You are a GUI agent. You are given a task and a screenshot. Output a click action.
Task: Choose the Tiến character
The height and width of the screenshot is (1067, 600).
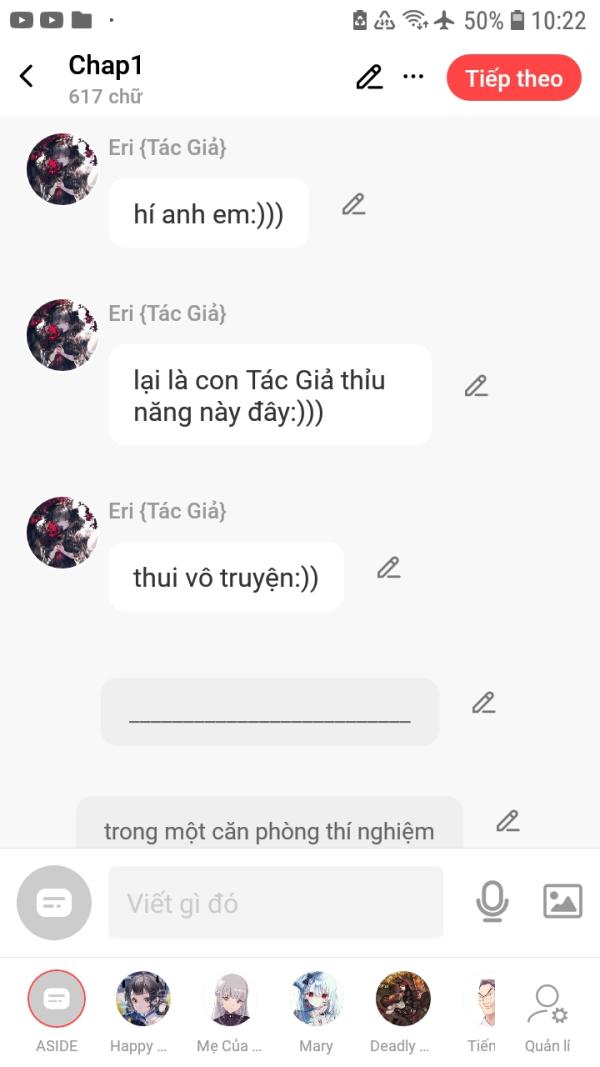(481, 1000)
